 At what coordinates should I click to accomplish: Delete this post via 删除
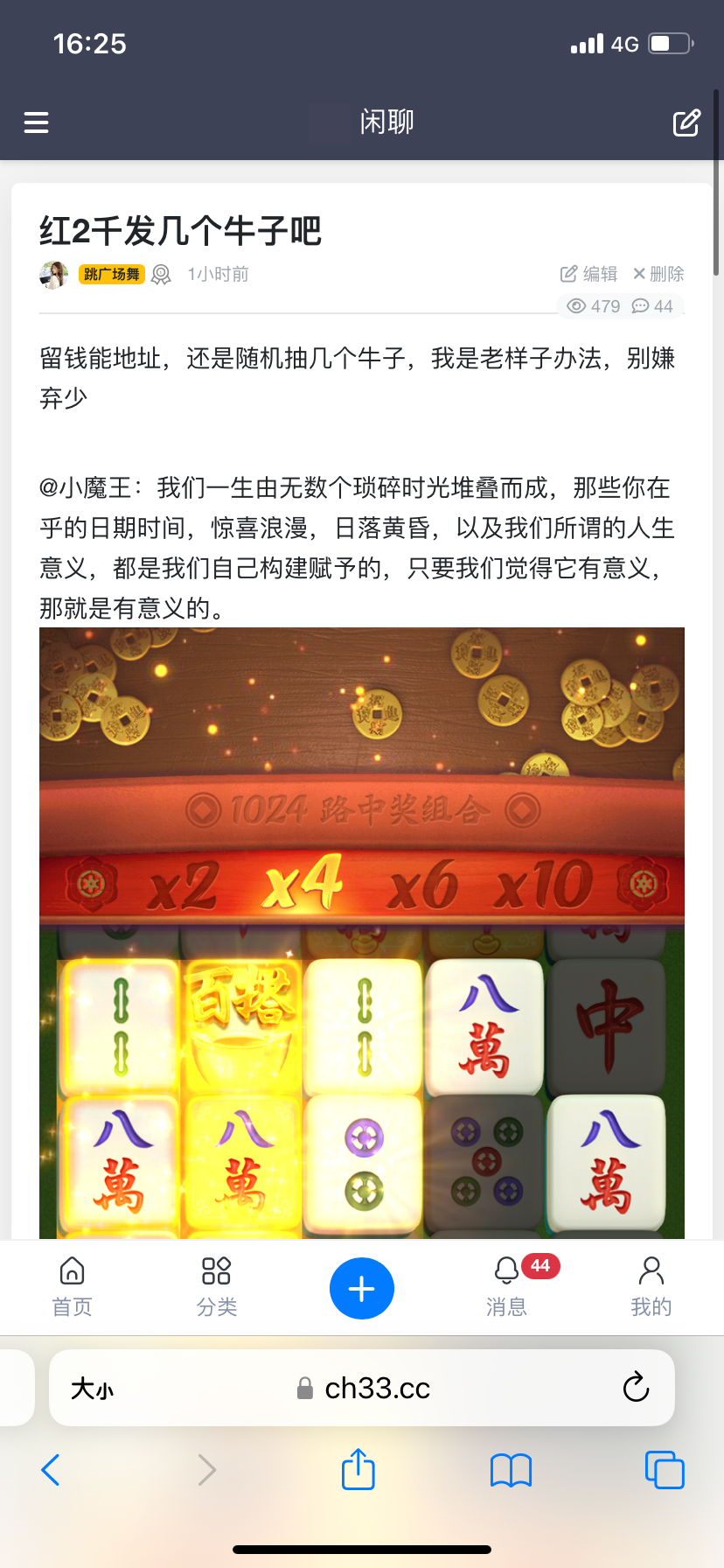(x=658, y=274)
